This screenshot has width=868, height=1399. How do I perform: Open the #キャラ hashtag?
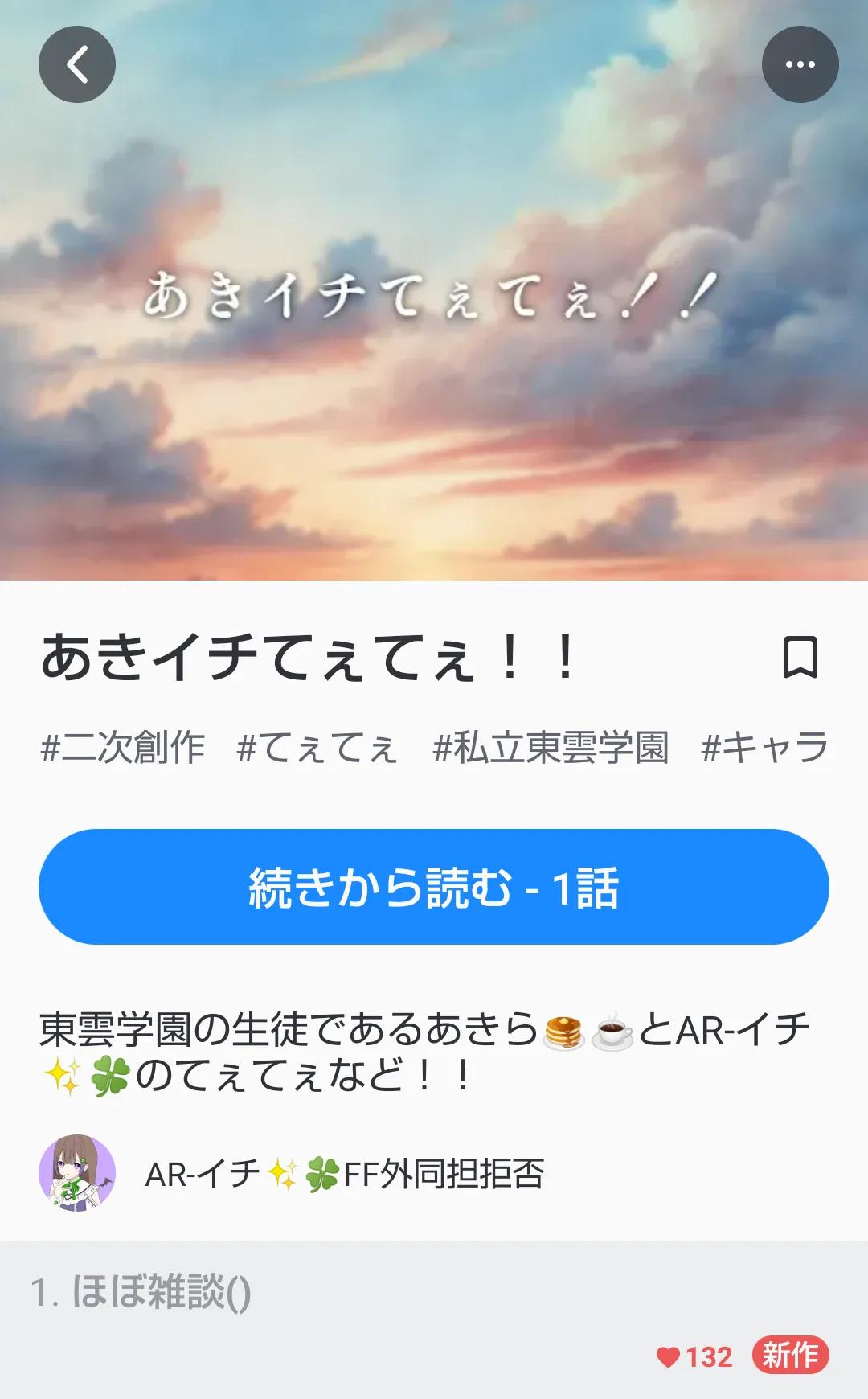(765, 747)
